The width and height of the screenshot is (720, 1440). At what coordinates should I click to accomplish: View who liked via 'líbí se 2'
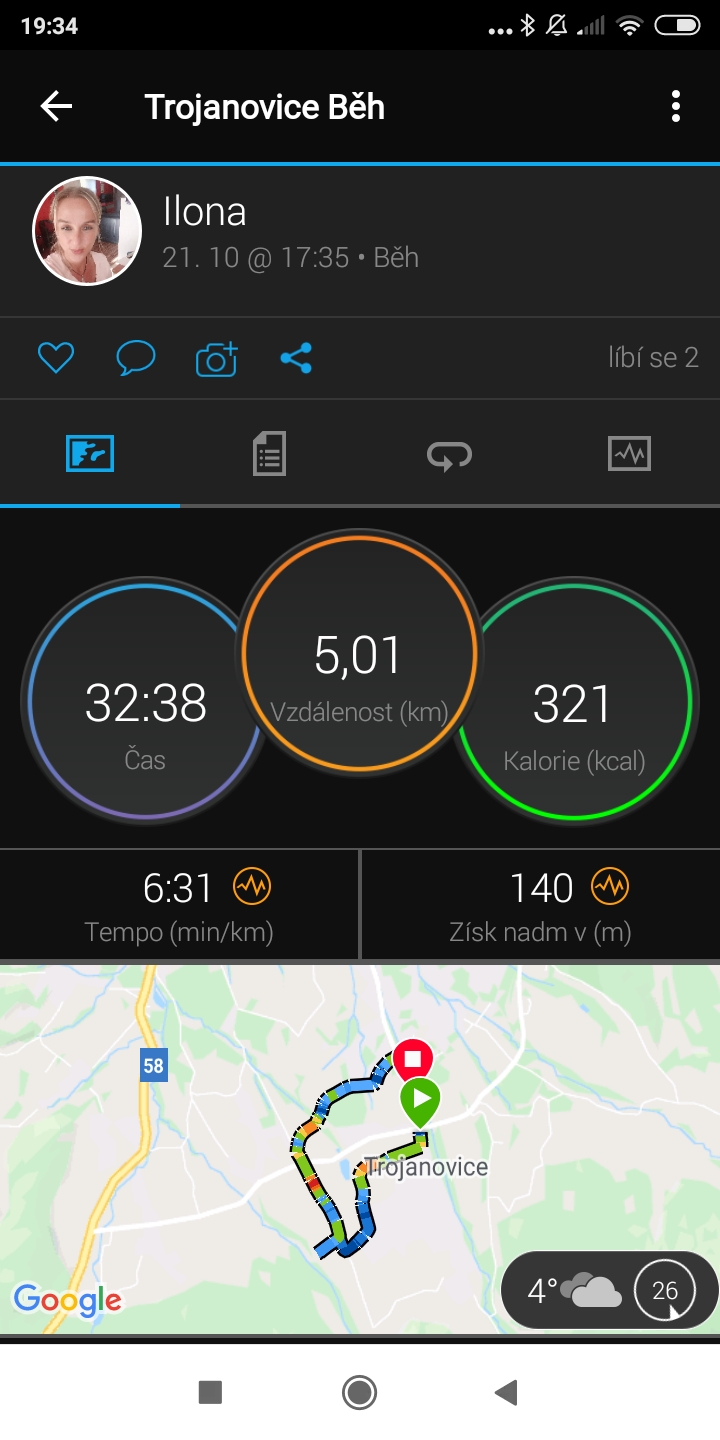pos(653,357)
